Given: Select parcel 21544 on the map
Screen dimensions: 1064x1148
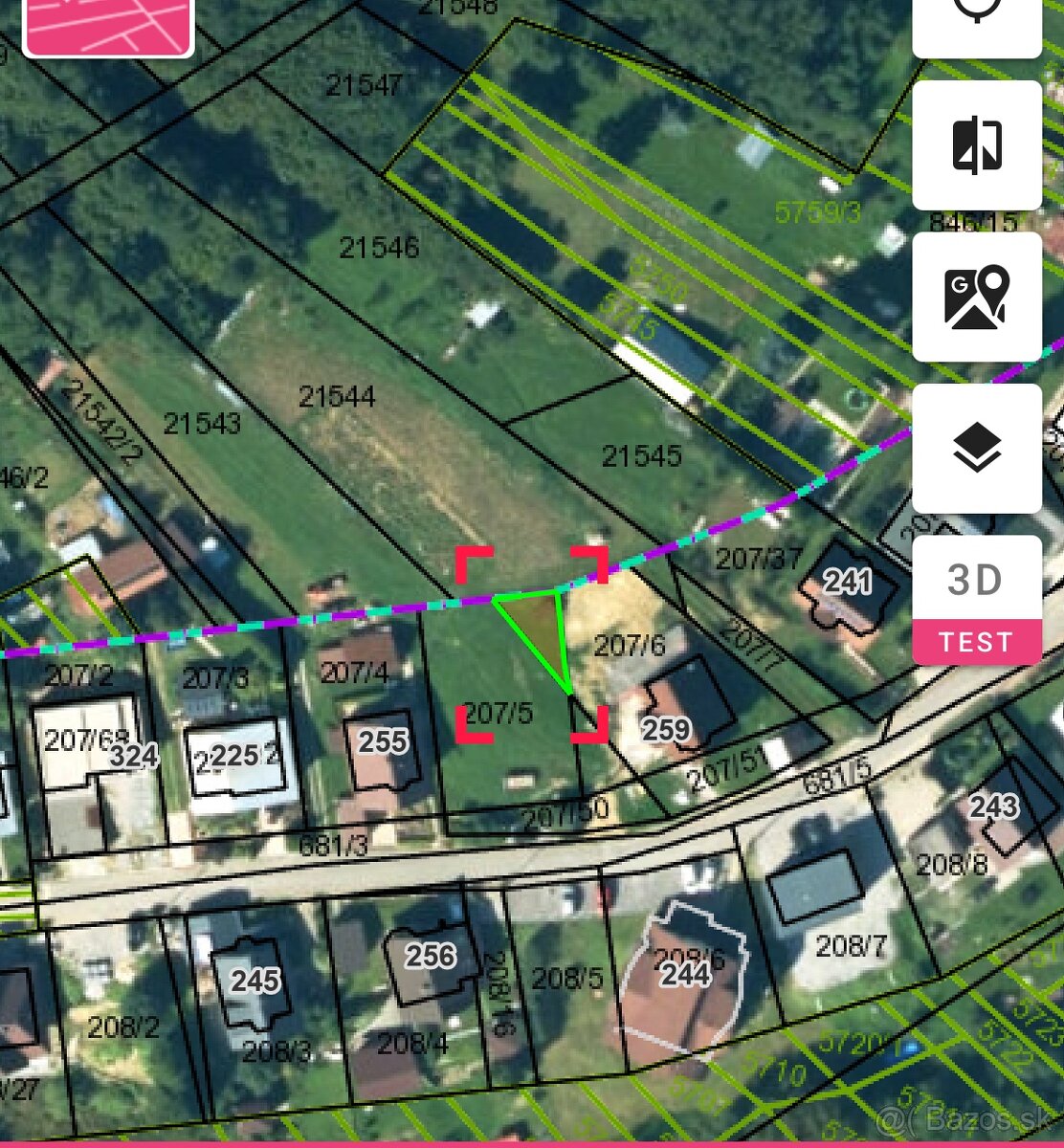Looking at the screenshot, I should pos(337,395).
